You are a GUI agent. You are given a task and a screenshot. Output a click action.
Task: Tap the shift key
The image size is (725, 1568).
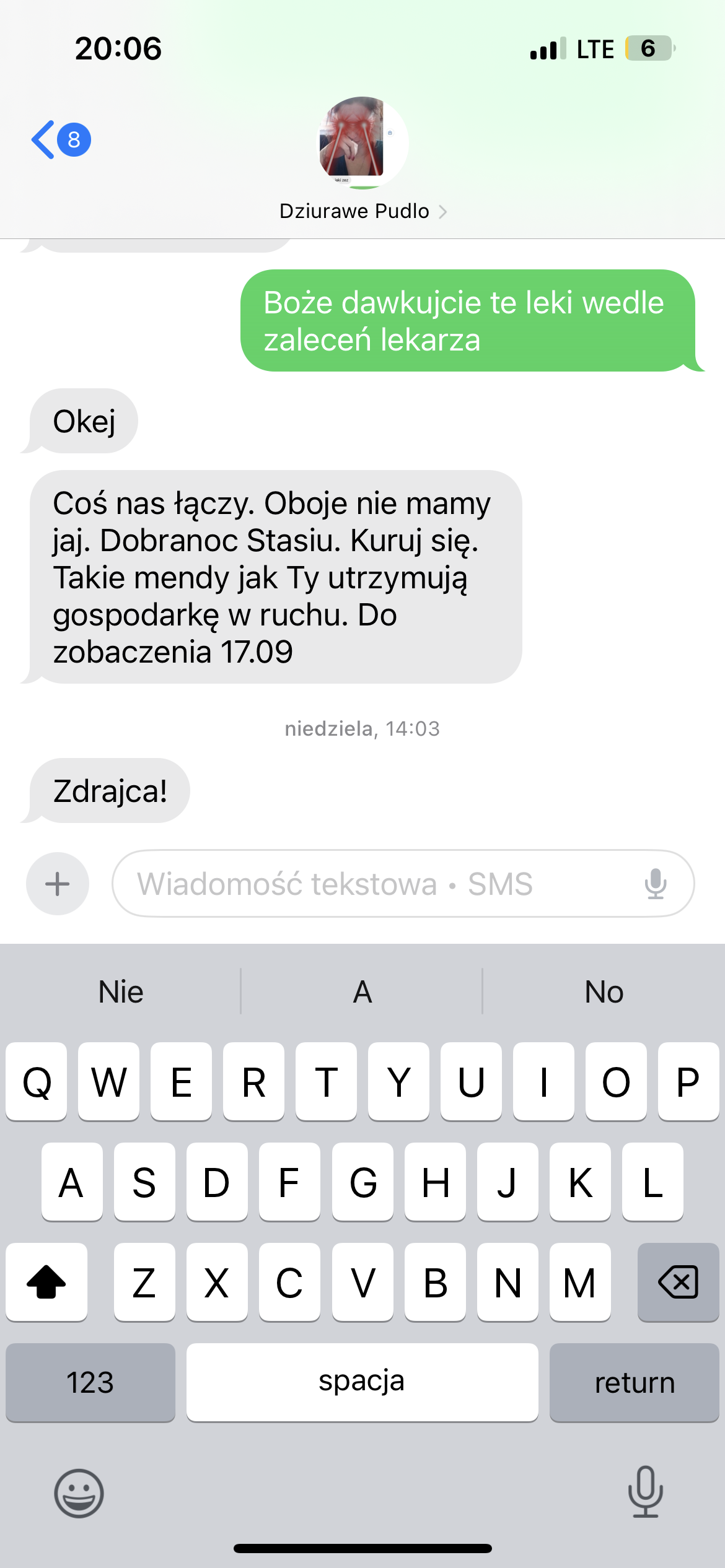46,1282
